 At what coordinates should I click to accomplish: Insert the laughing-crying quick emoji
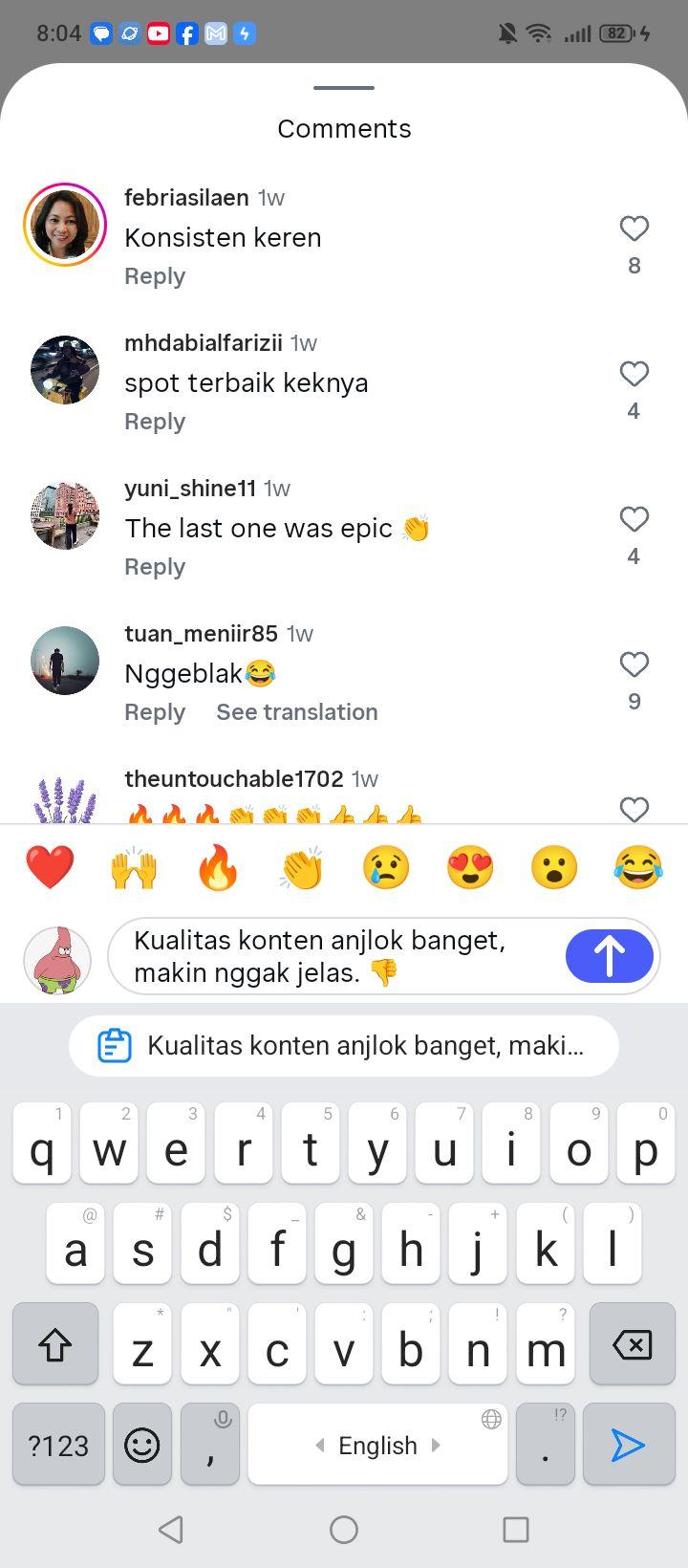point(637,868)
